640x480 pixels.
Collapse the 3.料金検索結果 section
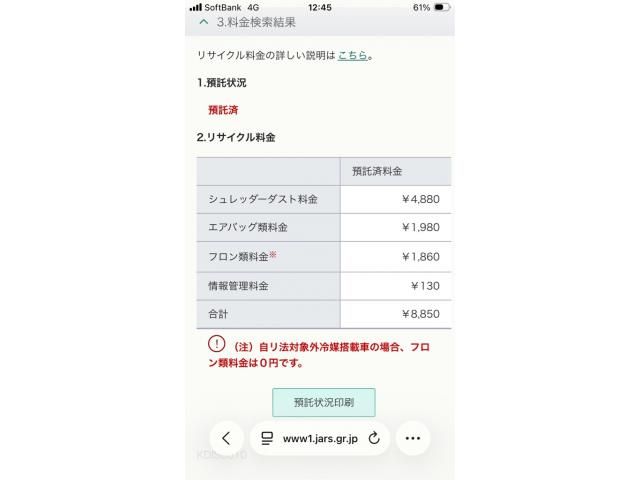point(205,22)
